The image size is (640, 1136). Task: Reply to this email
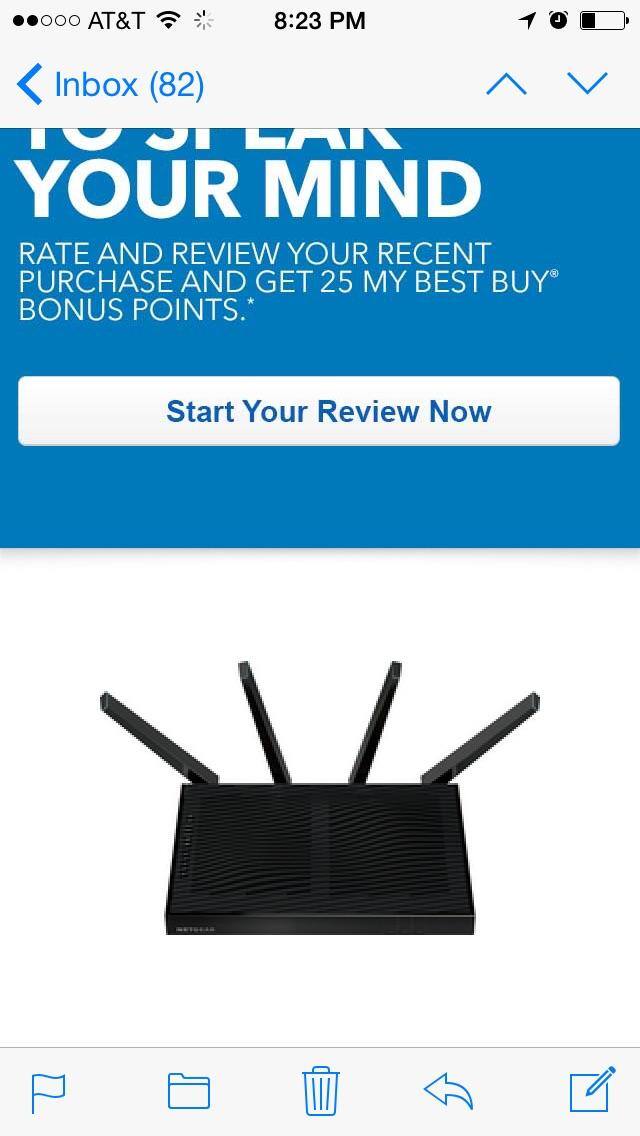(448, 1091)
